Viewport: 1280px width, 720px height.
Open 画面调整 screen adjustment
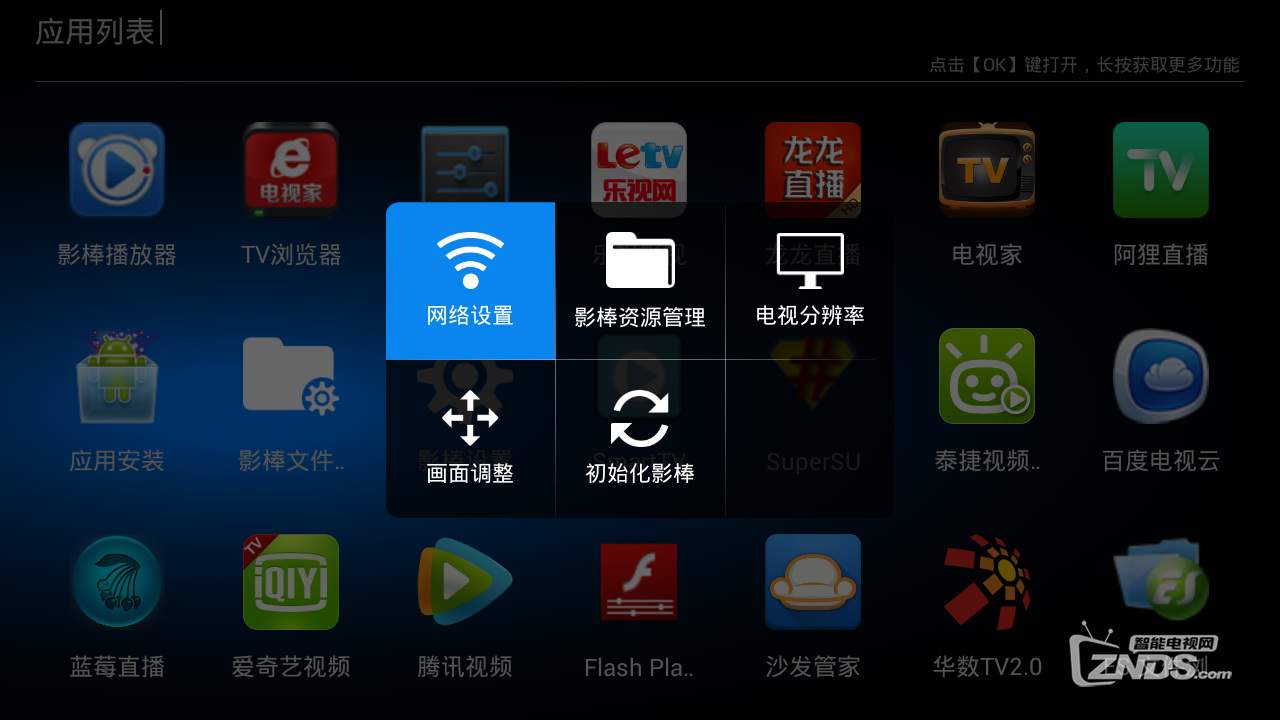pos(470,438)
